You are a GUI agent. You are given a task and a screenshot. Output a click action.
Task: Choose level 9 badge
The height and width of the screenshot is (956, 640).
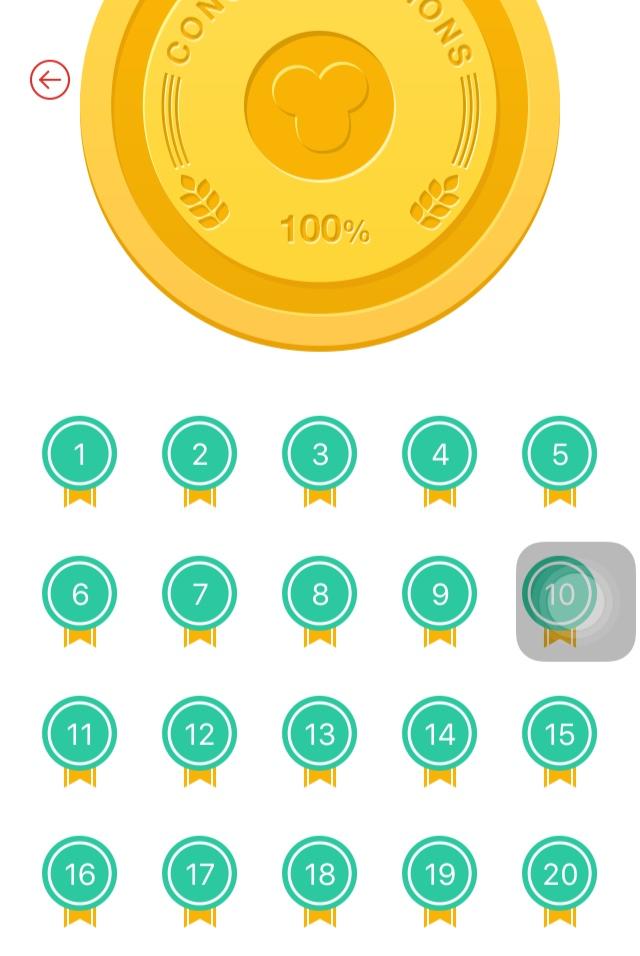tap(440, 595)
